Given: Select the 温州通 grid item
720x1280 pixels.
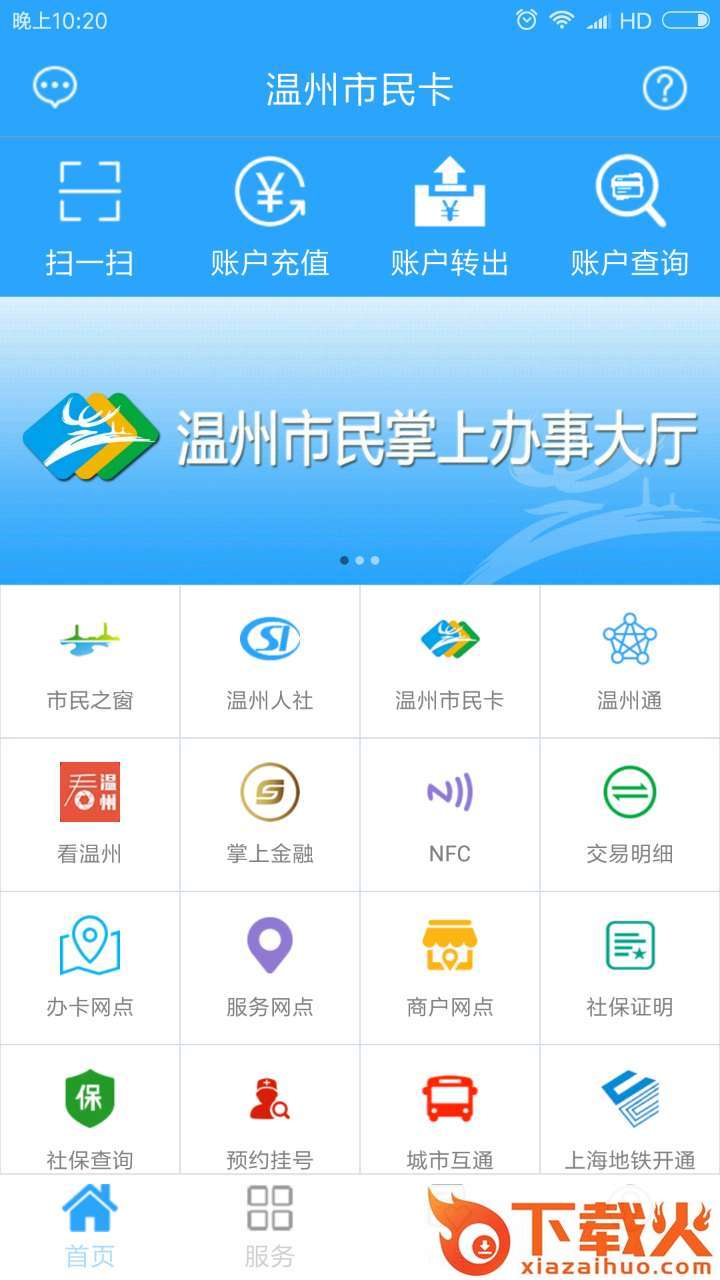Looking at the screenshot, I should pos(630,661).
